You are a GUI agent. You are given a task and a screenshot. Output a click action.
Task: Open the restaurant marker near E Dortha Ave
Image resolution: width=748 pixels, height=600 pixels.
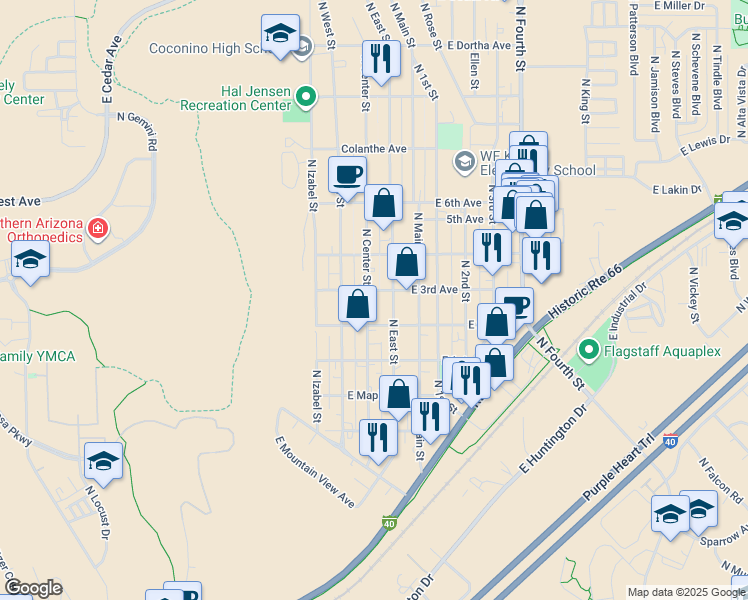click(x=379, y=58)
